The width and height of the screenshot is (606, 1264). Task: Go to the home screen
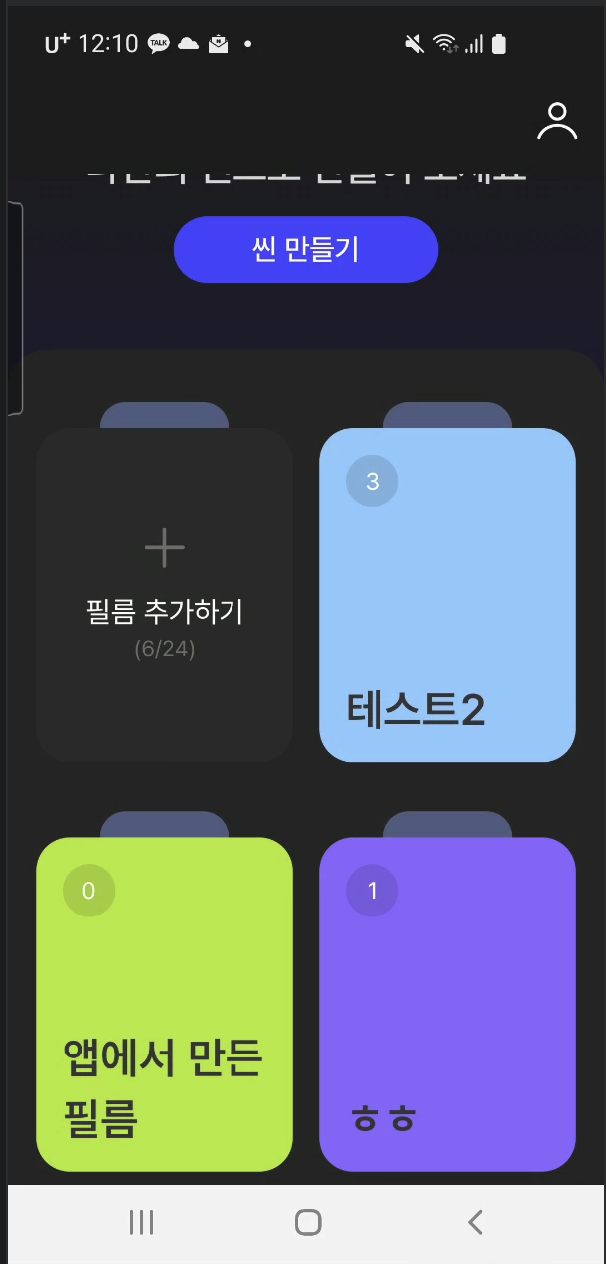point(308,1222)
